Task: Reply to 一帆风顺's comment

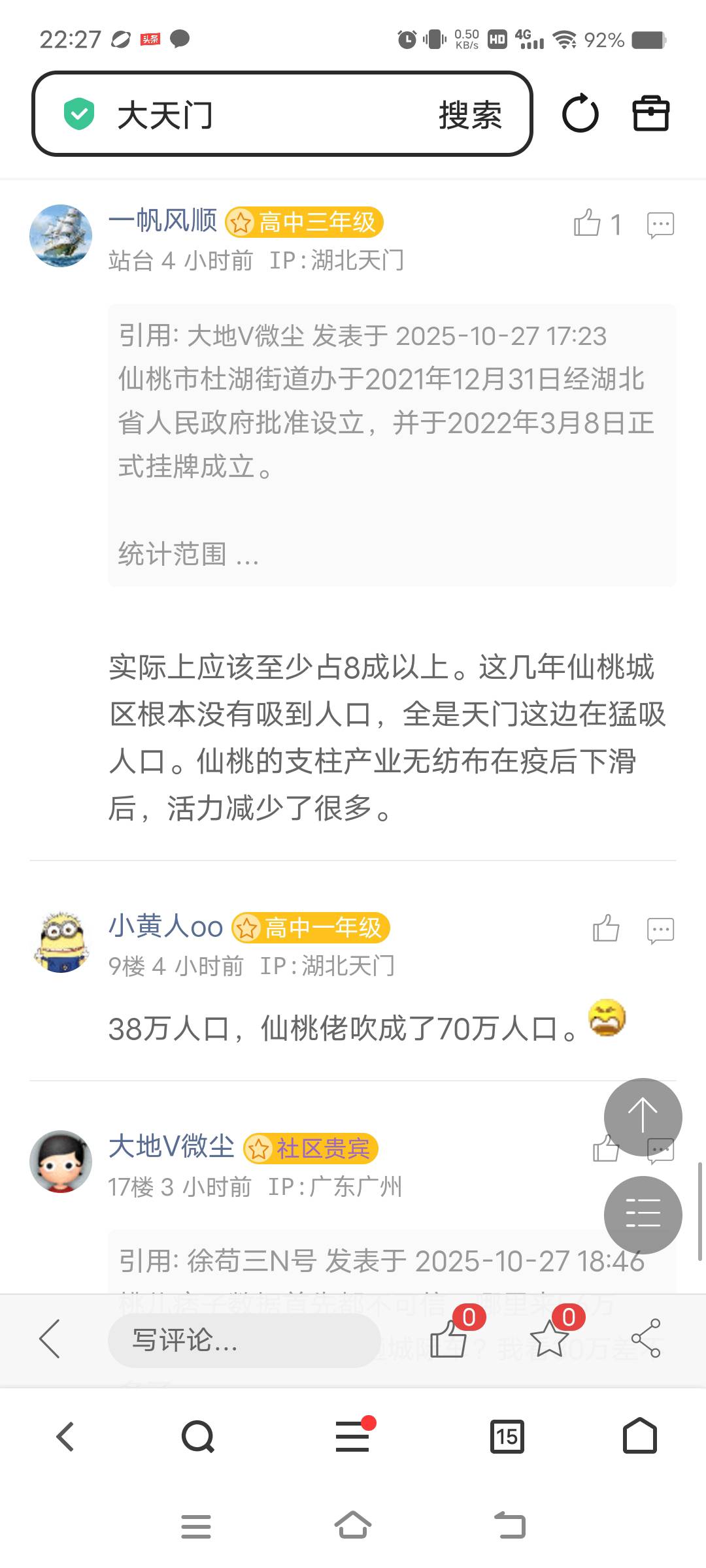Action: coord(660,224)
